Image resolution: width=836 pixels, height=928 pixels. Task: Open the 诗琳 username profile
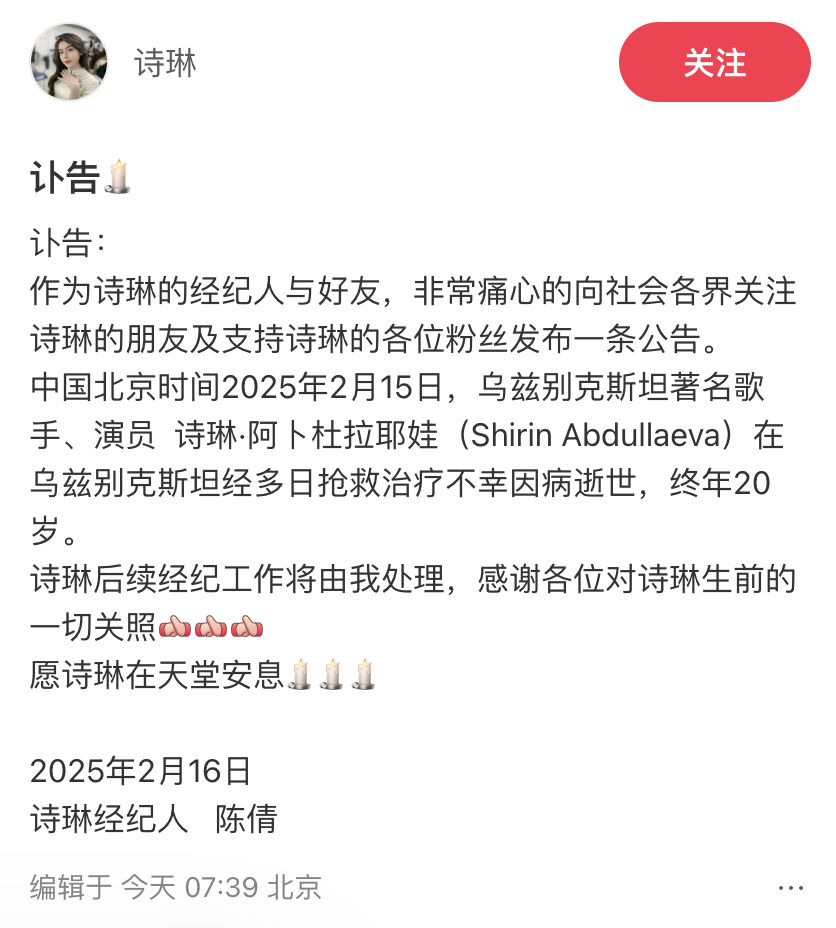point(165,63)
